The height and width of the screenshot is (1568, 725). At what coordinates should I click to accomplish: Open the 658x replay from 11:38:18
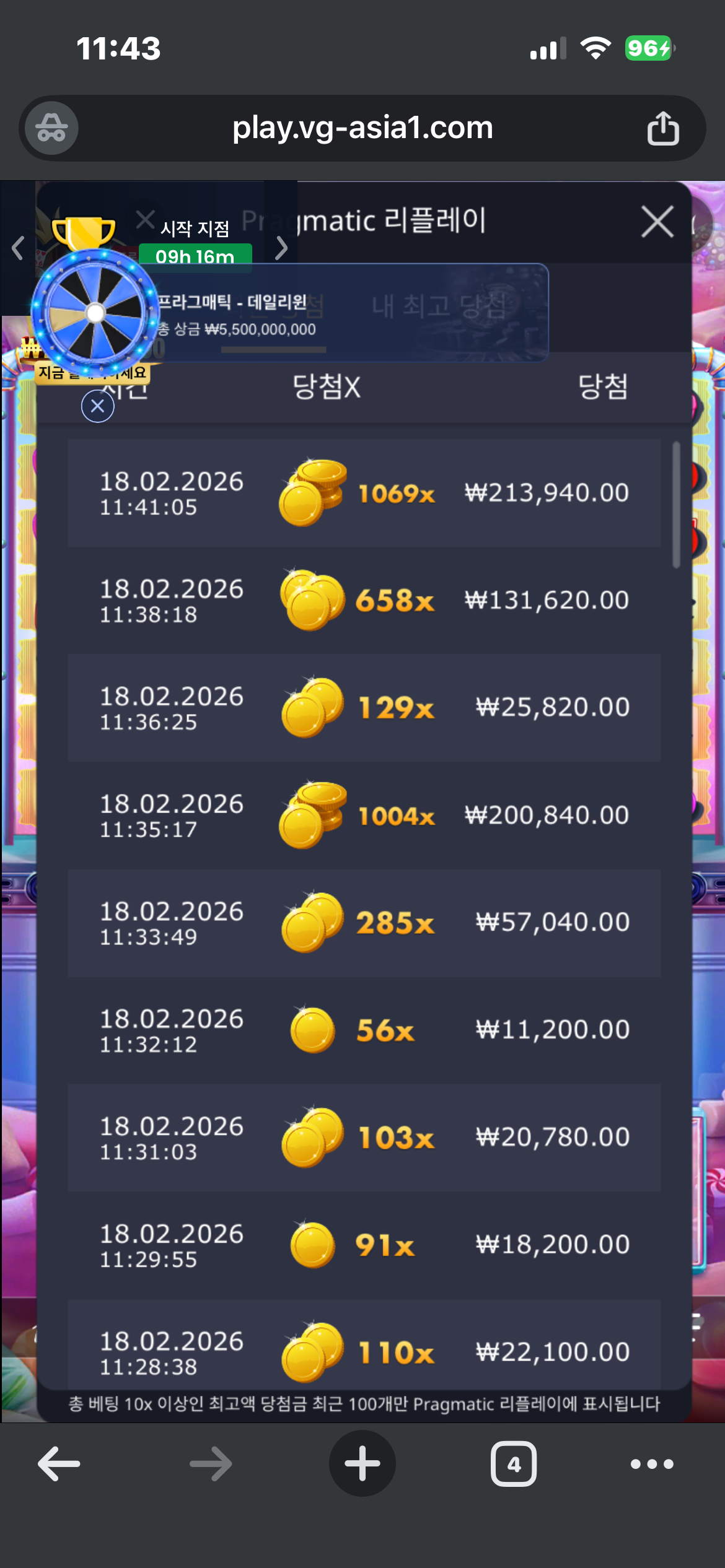pos(364,601)
